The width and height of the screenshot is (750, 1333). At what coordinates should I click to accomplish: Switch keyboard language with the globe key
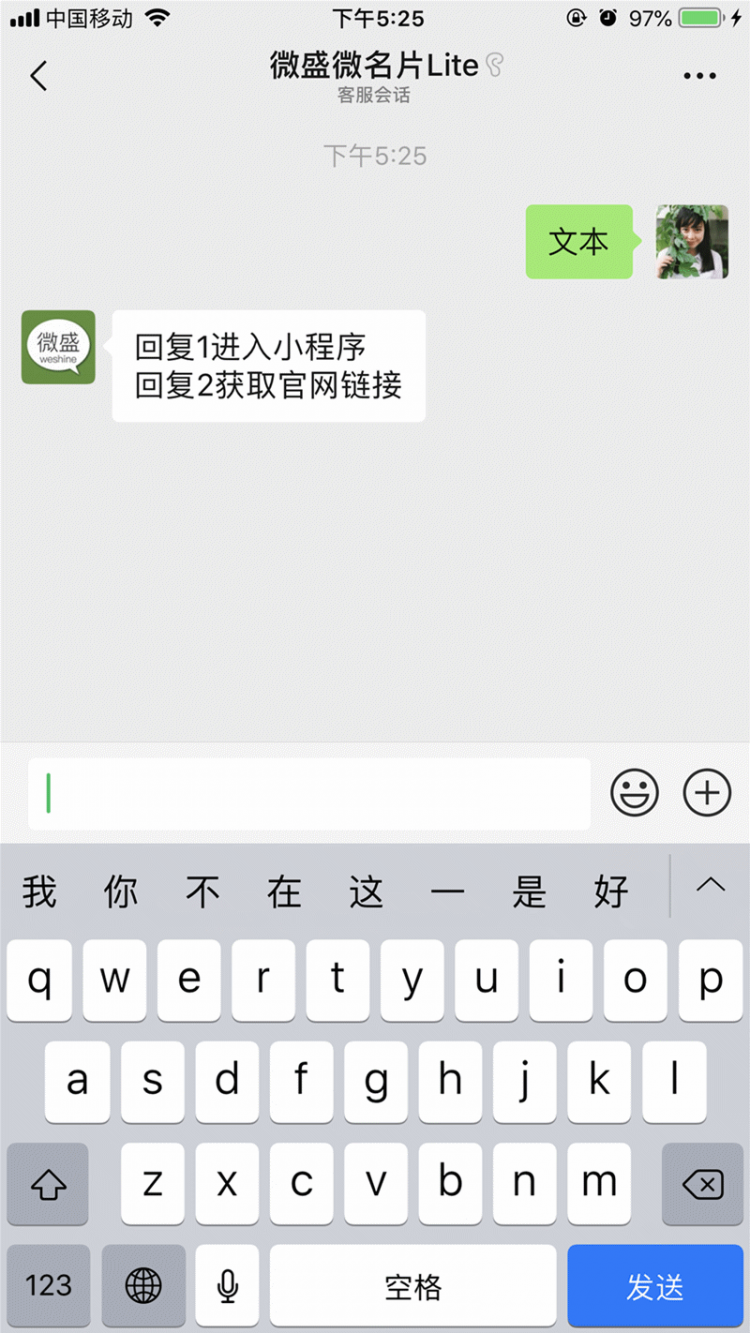click(x=143, y=1286)
